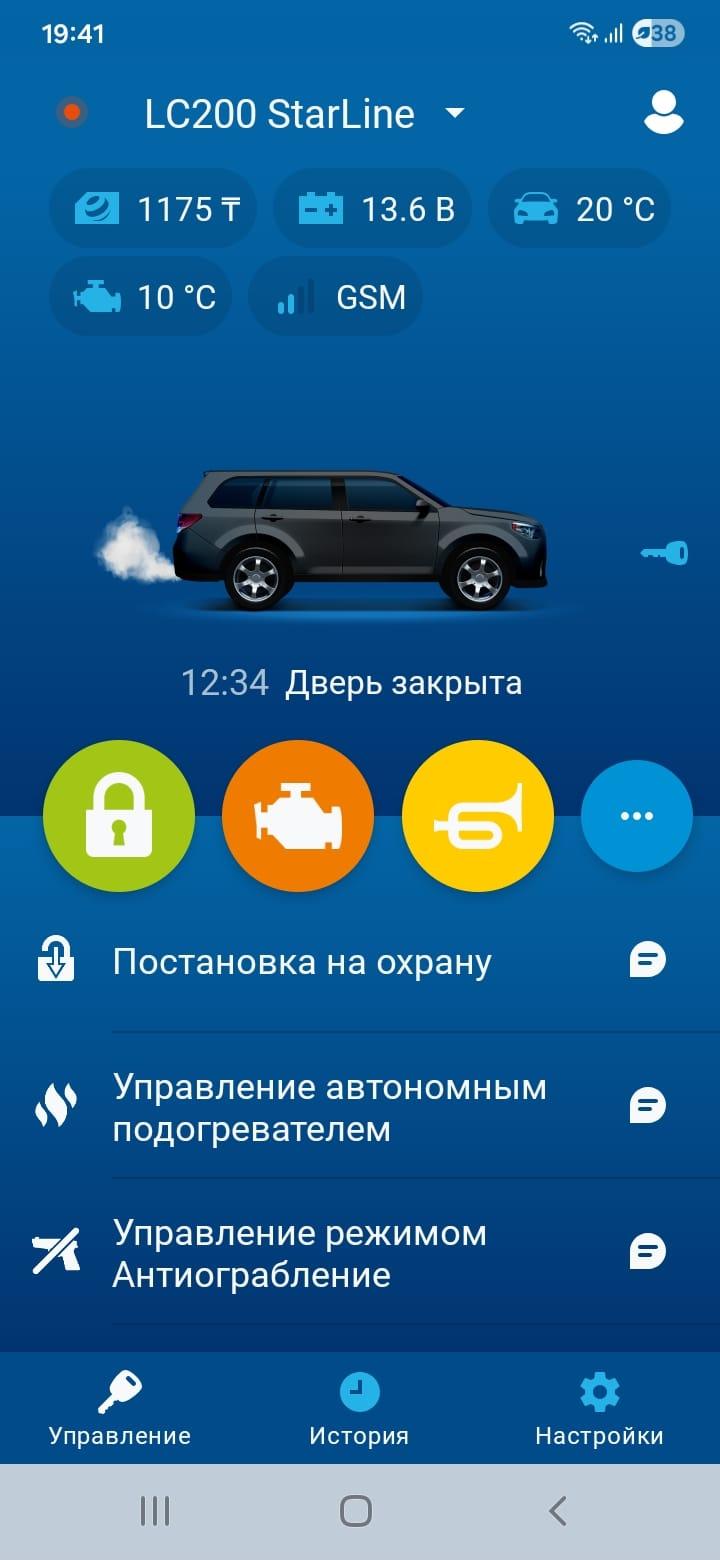This screenshot has width=720, height=1560.
Task: Switch to the Настройки tab
Action: pos(599,1410)
